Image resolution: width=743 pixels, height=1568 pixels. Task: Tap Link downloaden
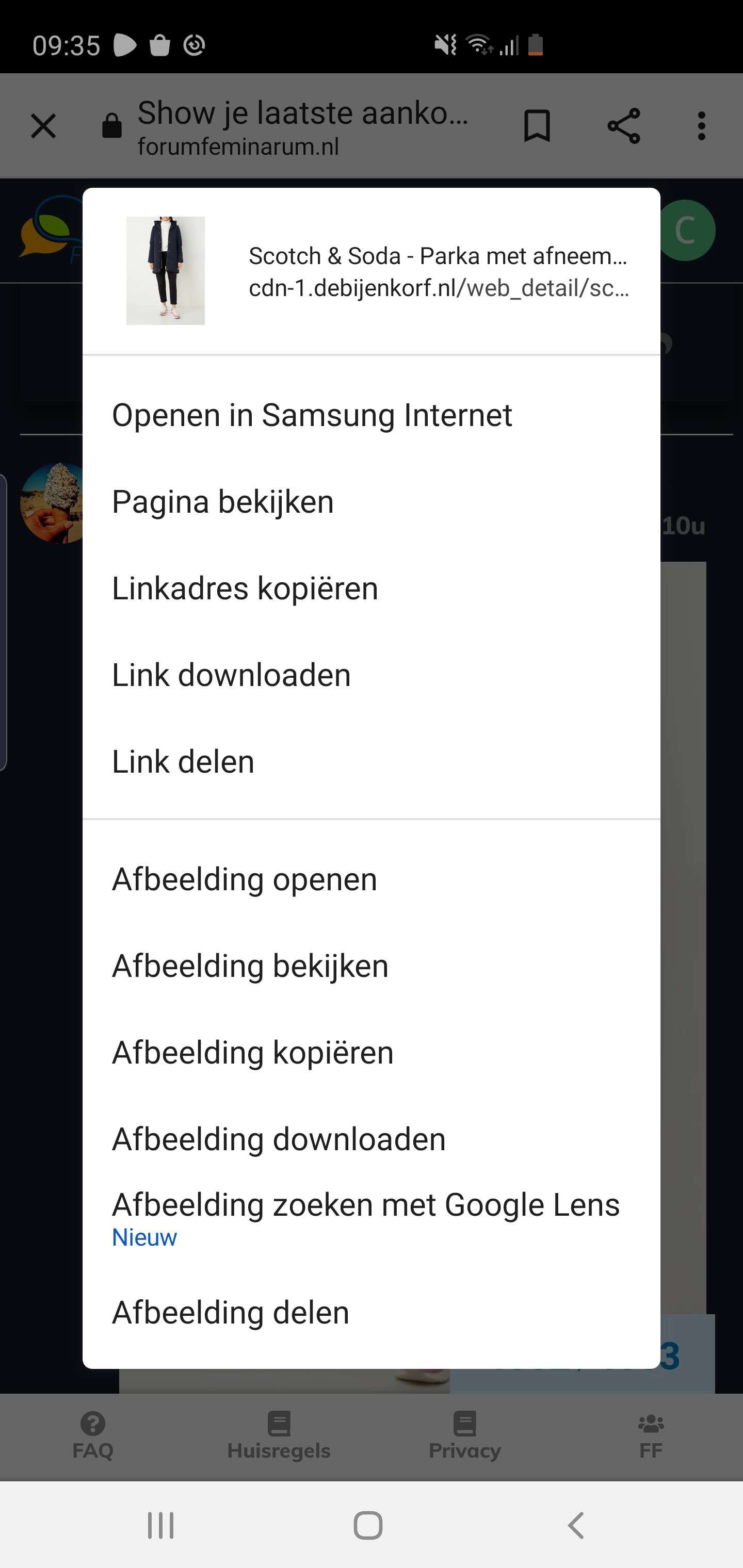click(372, 675)
